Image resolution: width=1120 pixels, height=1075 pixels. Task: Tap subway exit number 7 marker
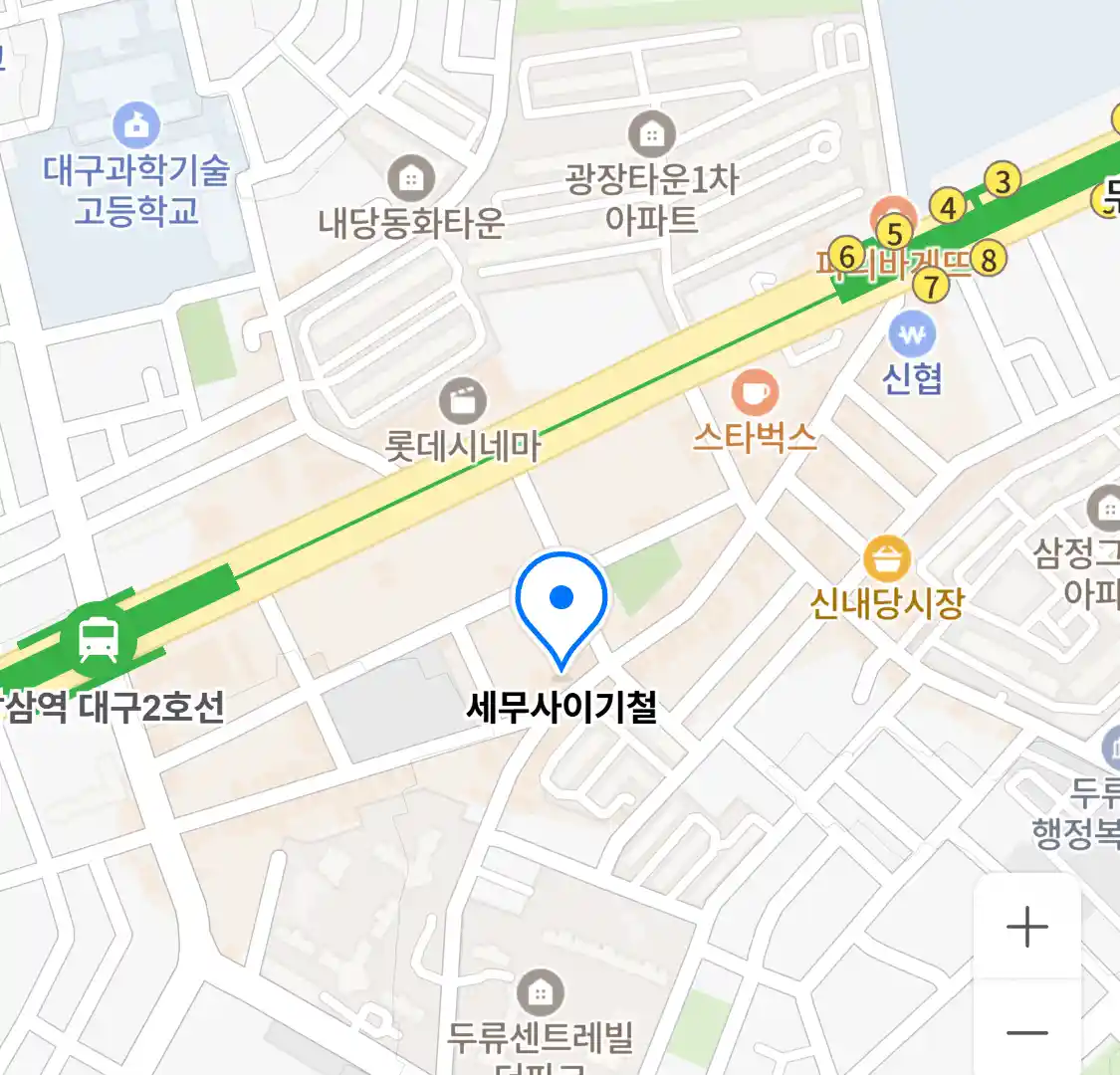pyautogui.click(x=931, y=287)
